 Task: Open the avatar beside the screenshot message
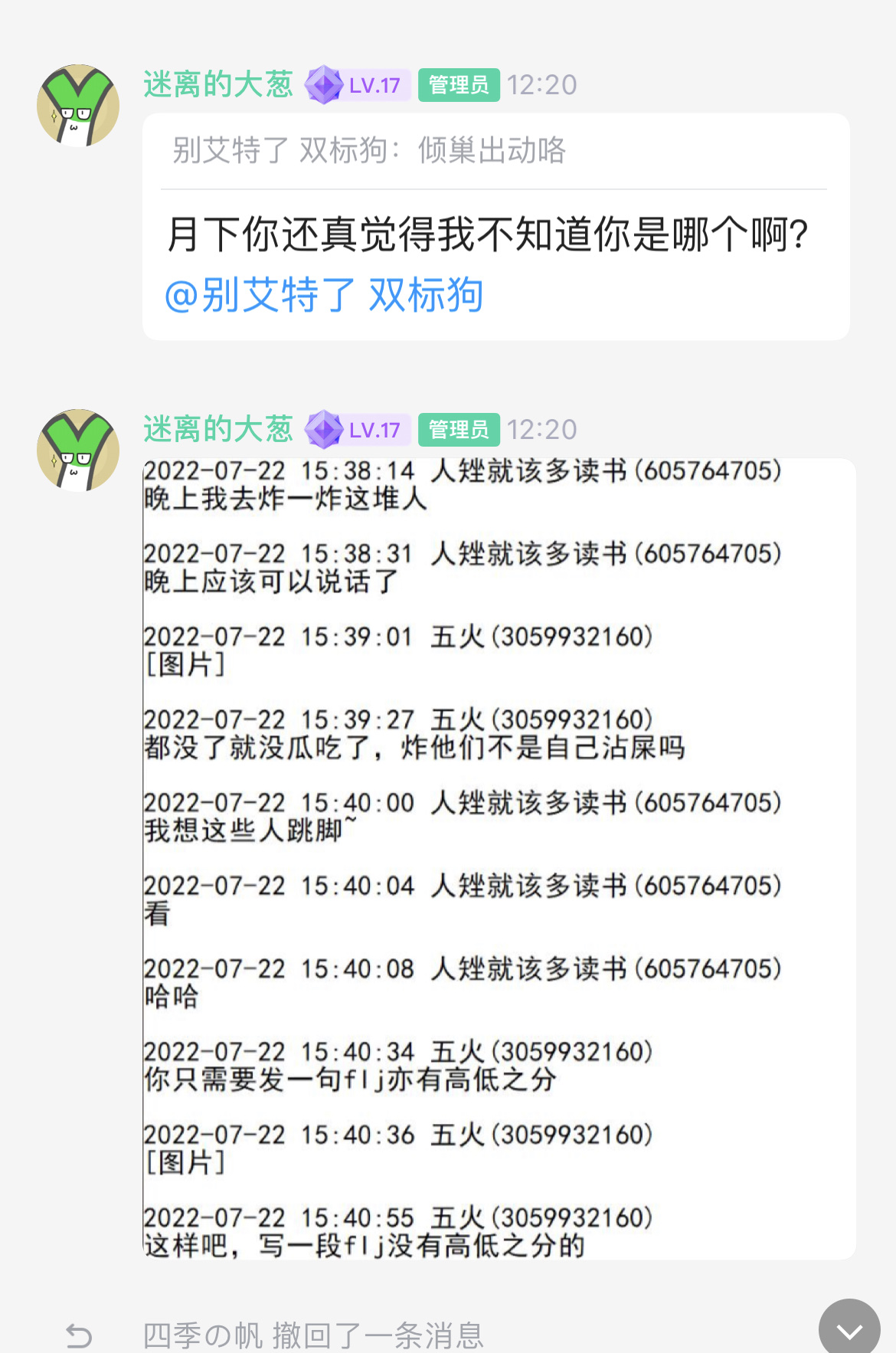click(x=78, y=450)
